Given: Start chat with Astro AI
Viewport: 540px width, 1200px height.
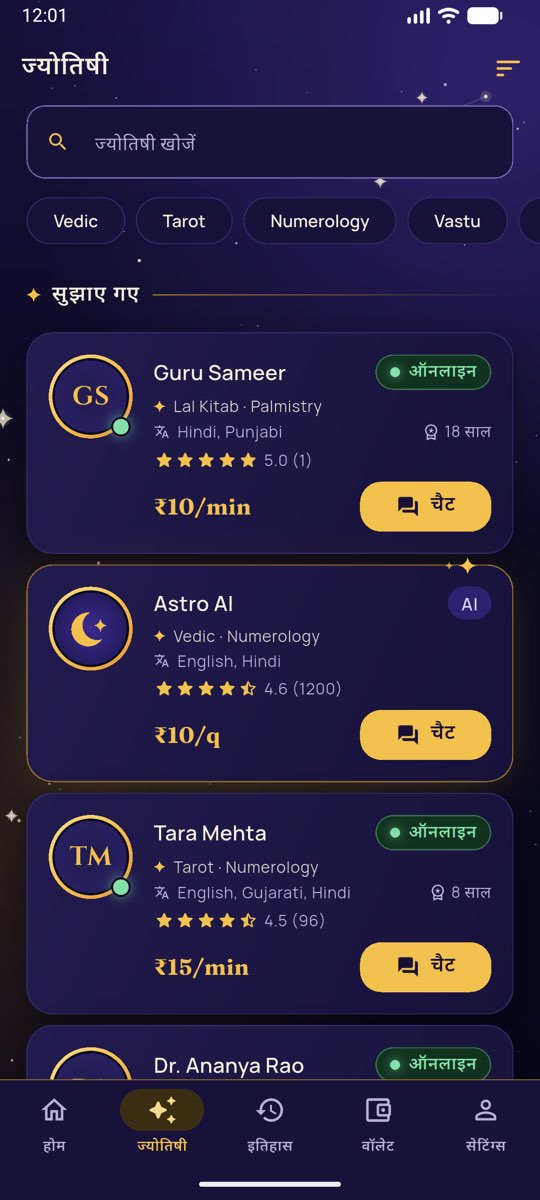Looking at the screenshot, I should tap(425, 735).
